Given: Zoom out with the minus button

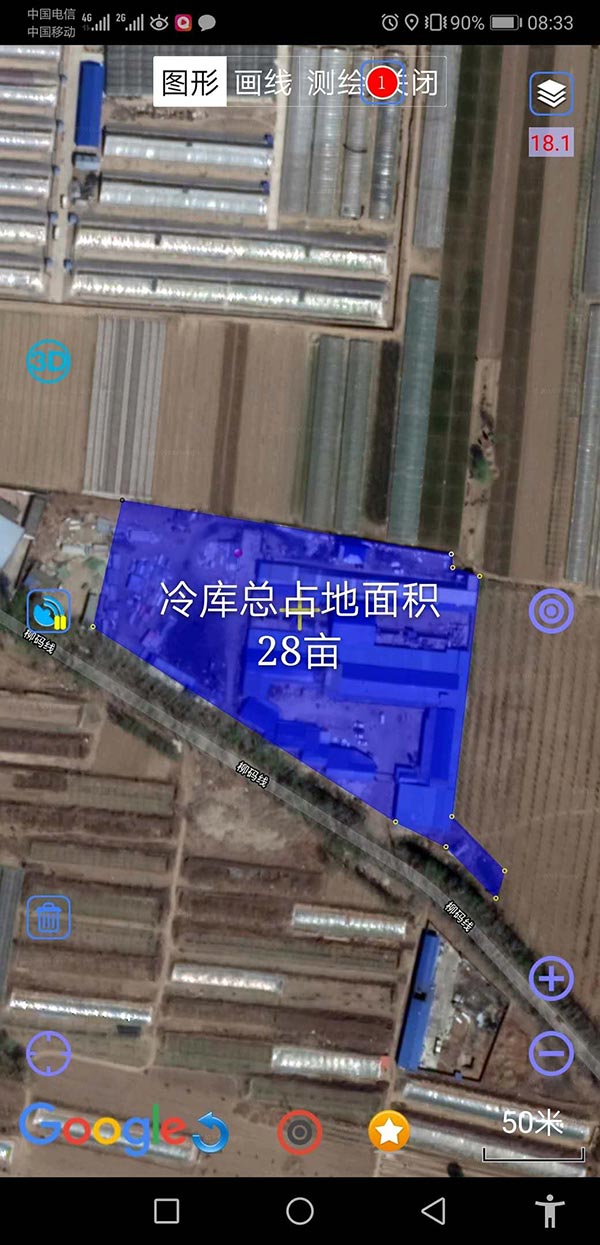Looking at the screenshot, I should pyautogui.click(x=551, y=1052).
